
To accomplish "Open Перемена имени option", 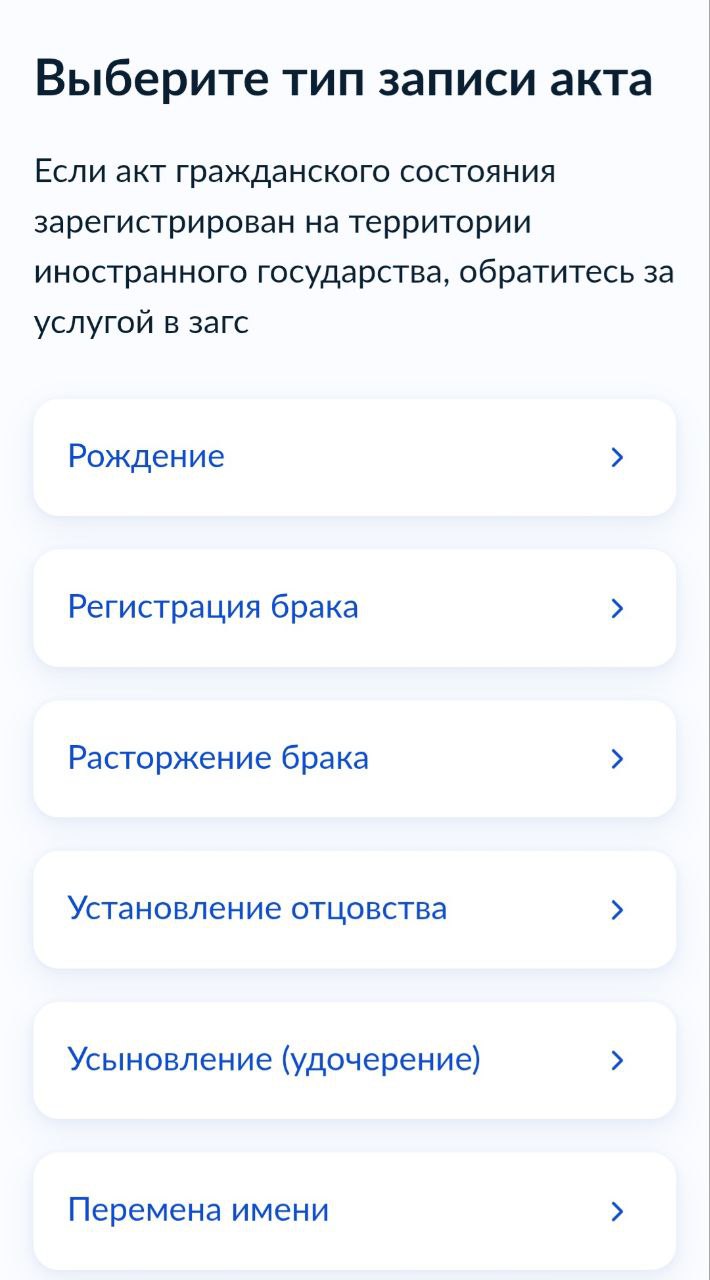I will 355,1211.
